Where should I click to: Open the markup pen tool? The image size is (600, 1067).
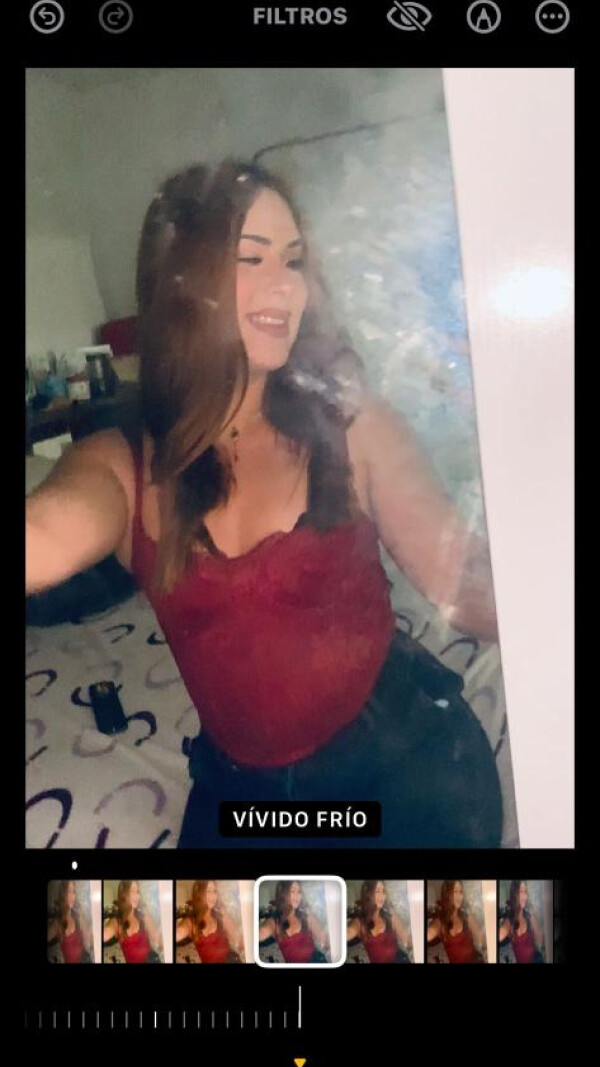(x=483, y=16)
